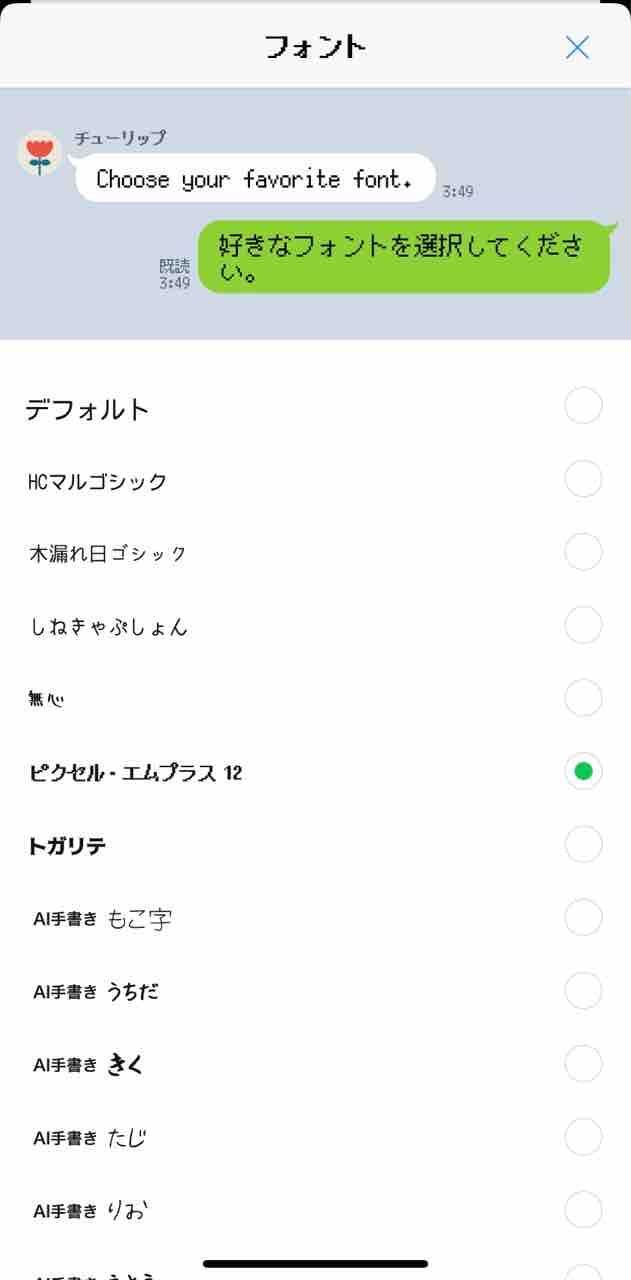Viewport: 631px width, 1280px height.
Task: Pick the しねきゃぷしょん font
Action: pos(583,626)
